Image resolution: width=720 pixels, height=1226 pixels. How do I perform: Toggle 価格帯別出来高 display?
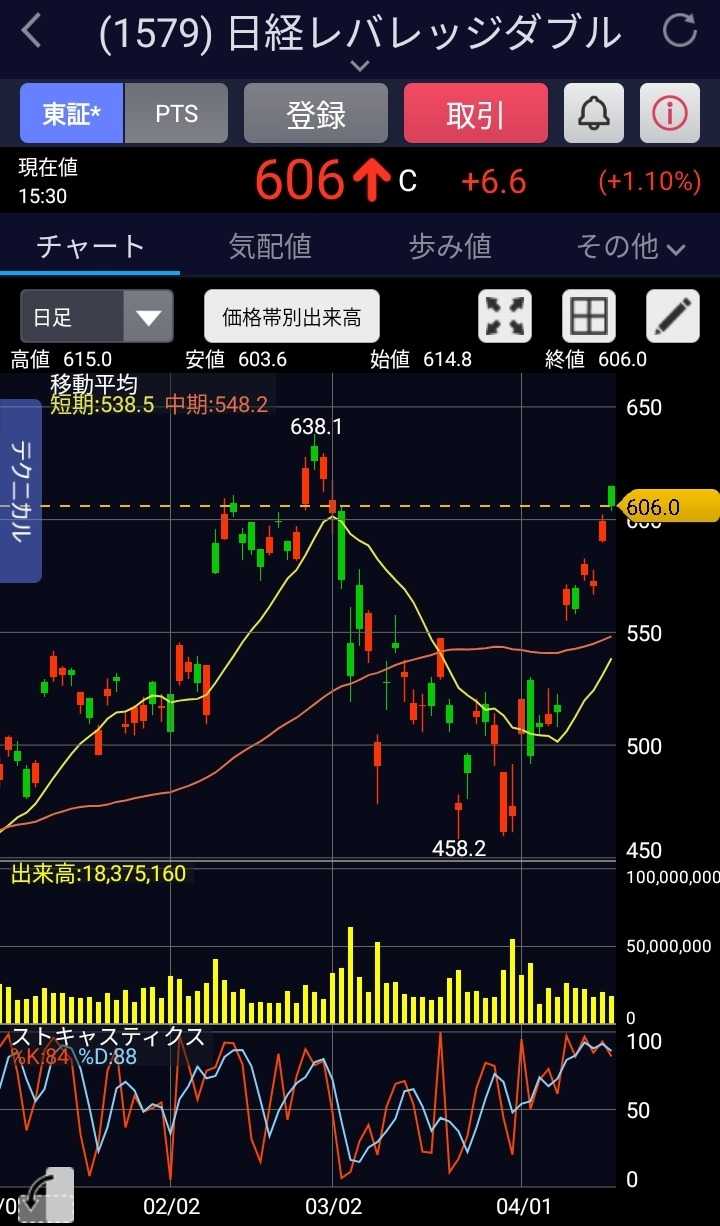coord(292,318)
